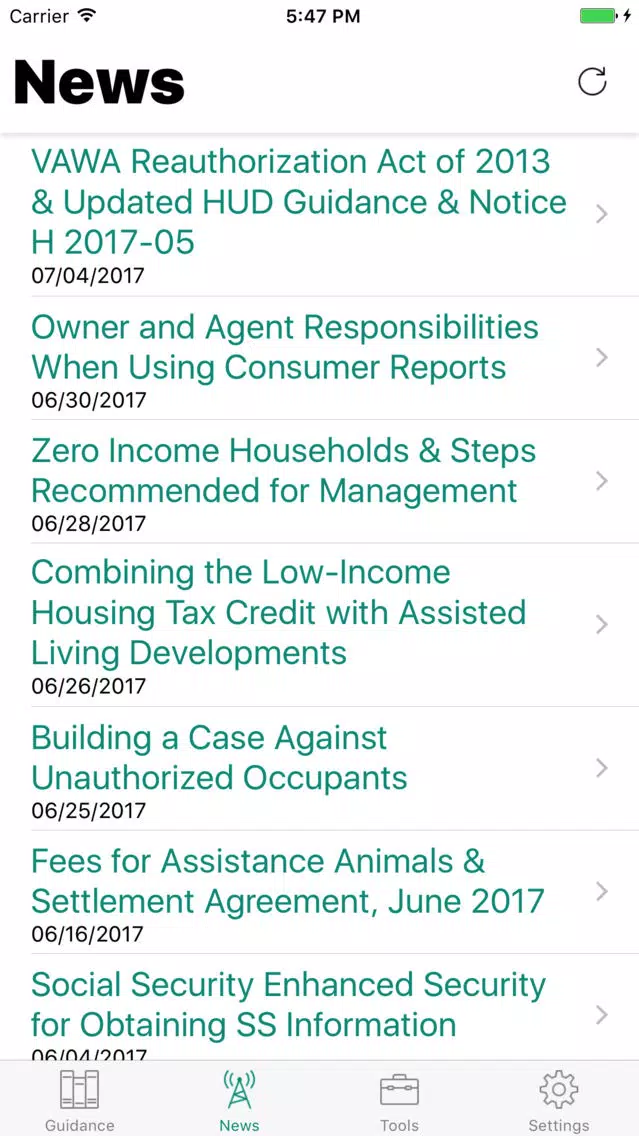Read Owner and Agent Responsibilities article

pos(320,358)
